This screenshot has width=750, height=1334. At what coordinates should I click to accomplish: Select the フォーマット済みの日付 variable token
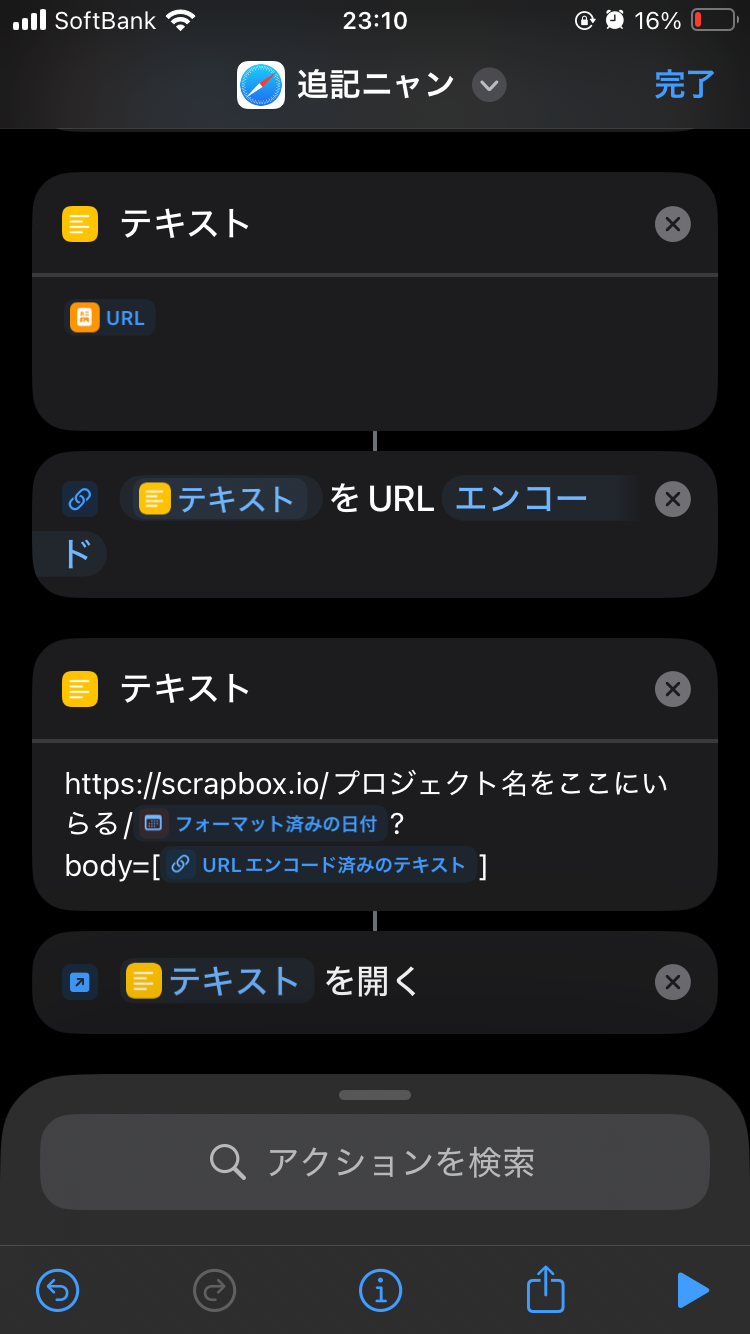[x=261, y=824]
